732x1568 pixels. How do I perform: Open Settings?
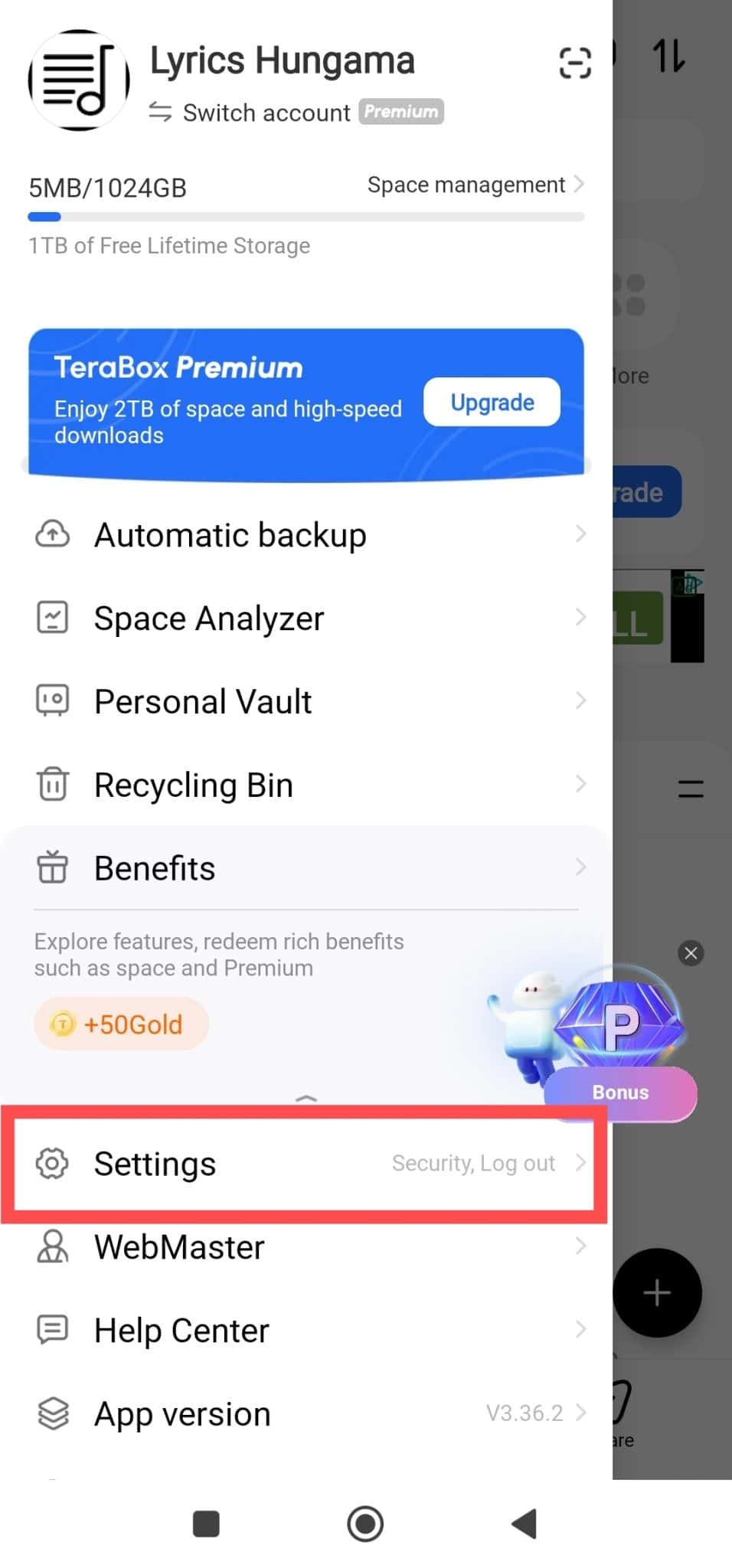pos(305,1164)
